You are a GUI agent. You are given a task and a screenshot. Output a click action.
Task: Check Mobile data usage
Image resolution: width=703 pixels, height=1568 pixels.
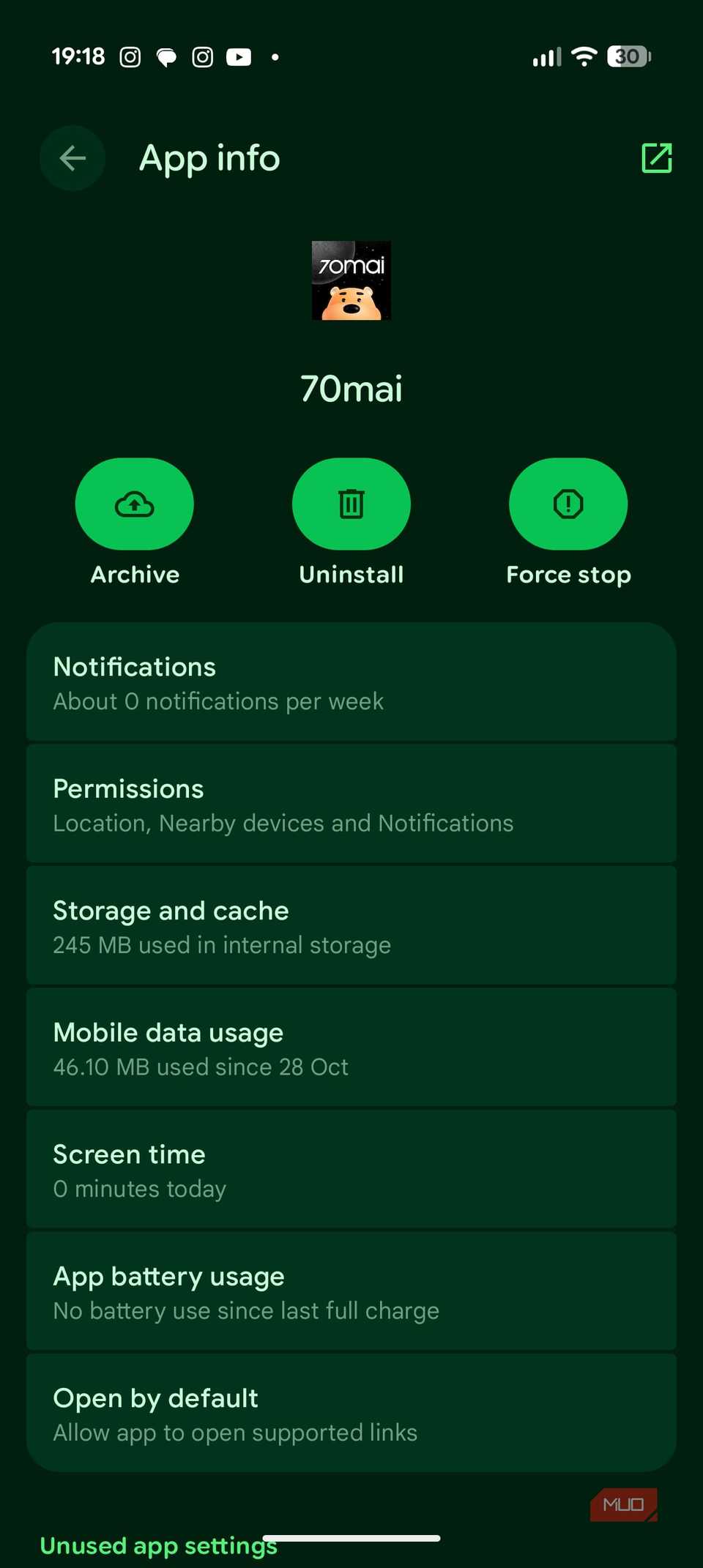[351, 1048]
